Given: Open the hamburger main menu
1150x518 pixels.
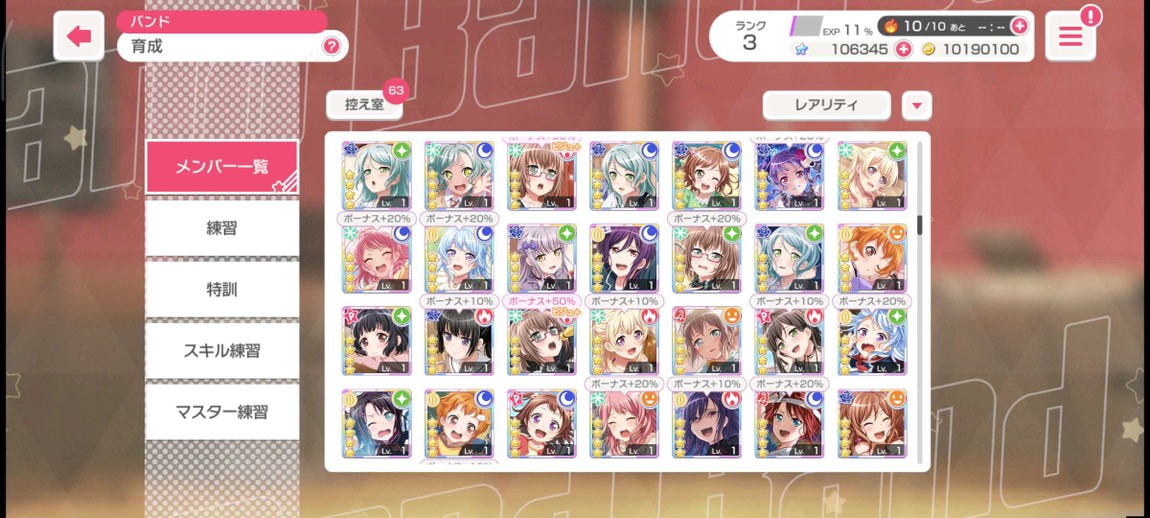Looking at the screenshot, I should [1070, 37].
